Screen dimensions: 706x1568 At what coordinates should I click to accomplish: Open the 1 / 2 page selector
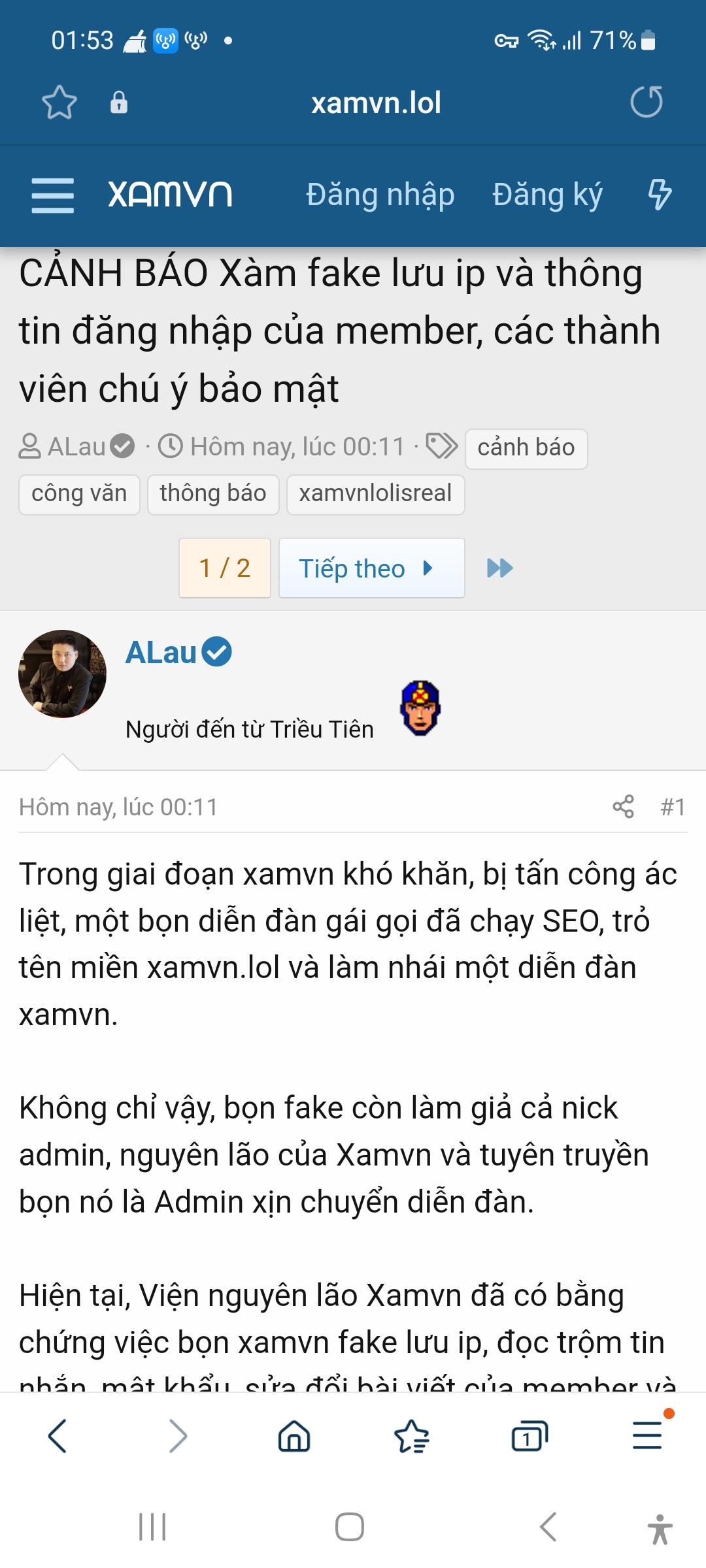tap(225, 568)
